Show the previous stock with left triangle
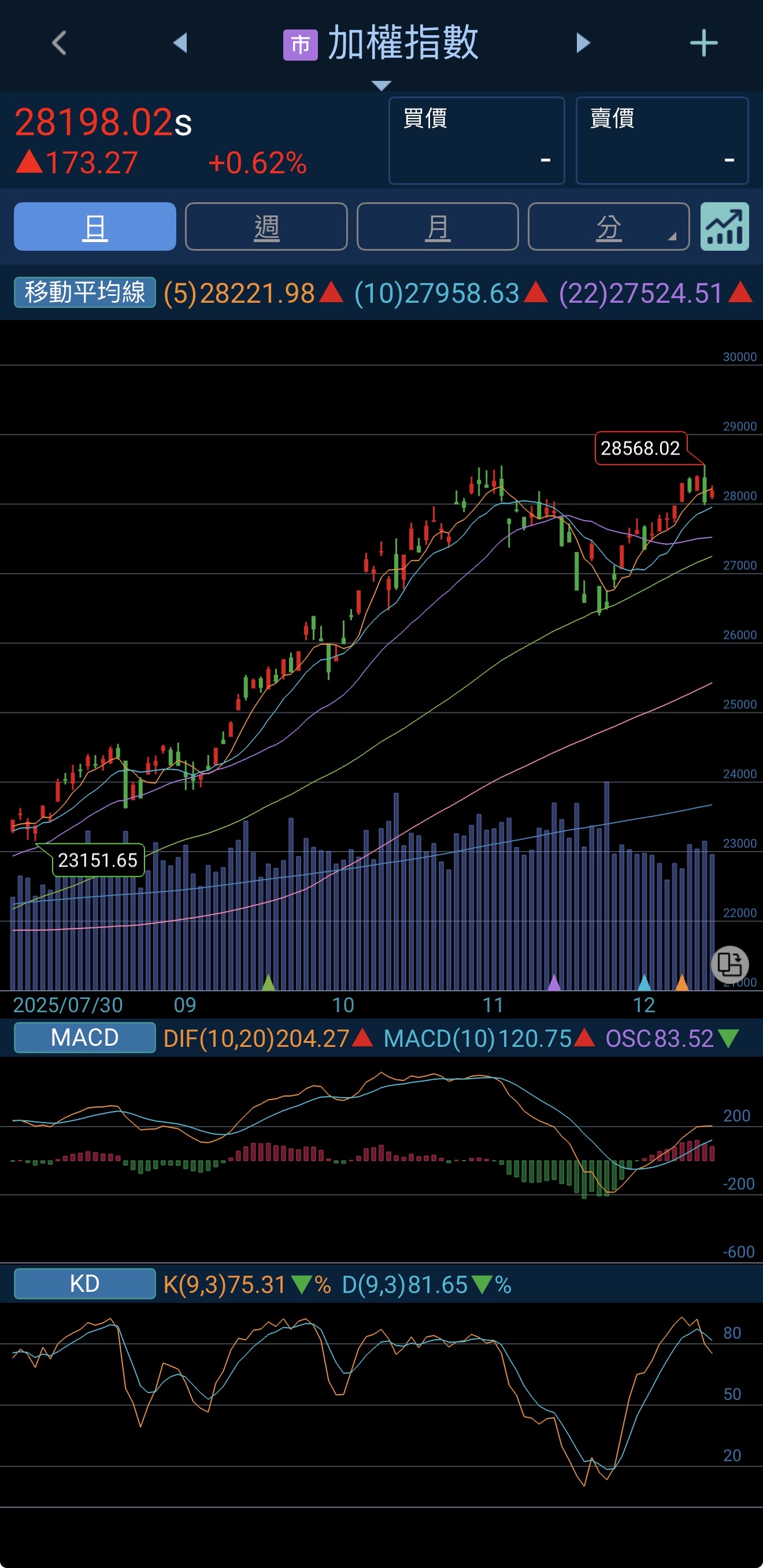This screenshot has height=1568, width=763. [x=180, y=43]
